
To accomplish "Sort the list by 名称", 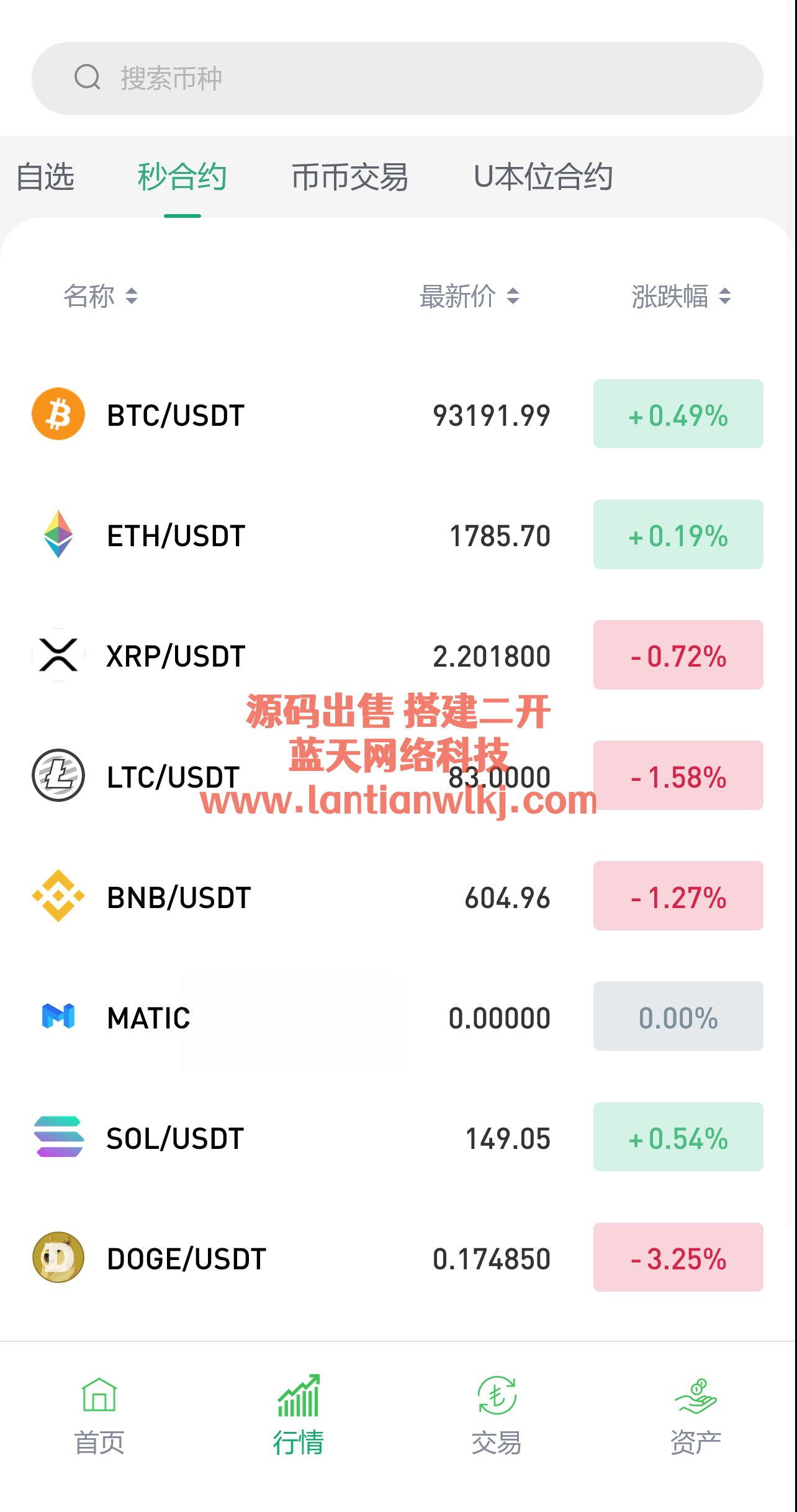I will click(101, 296).
